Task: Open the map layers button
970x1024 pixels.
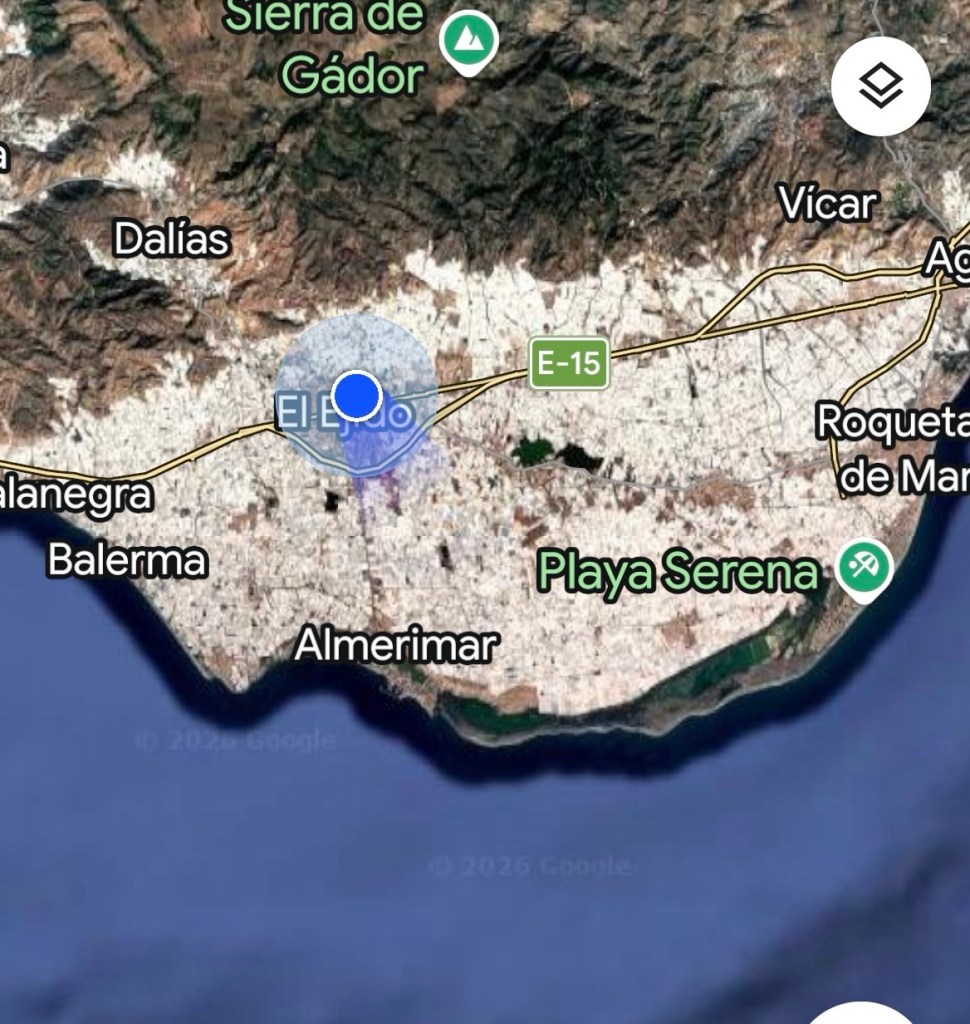Action: pos(880,88)
